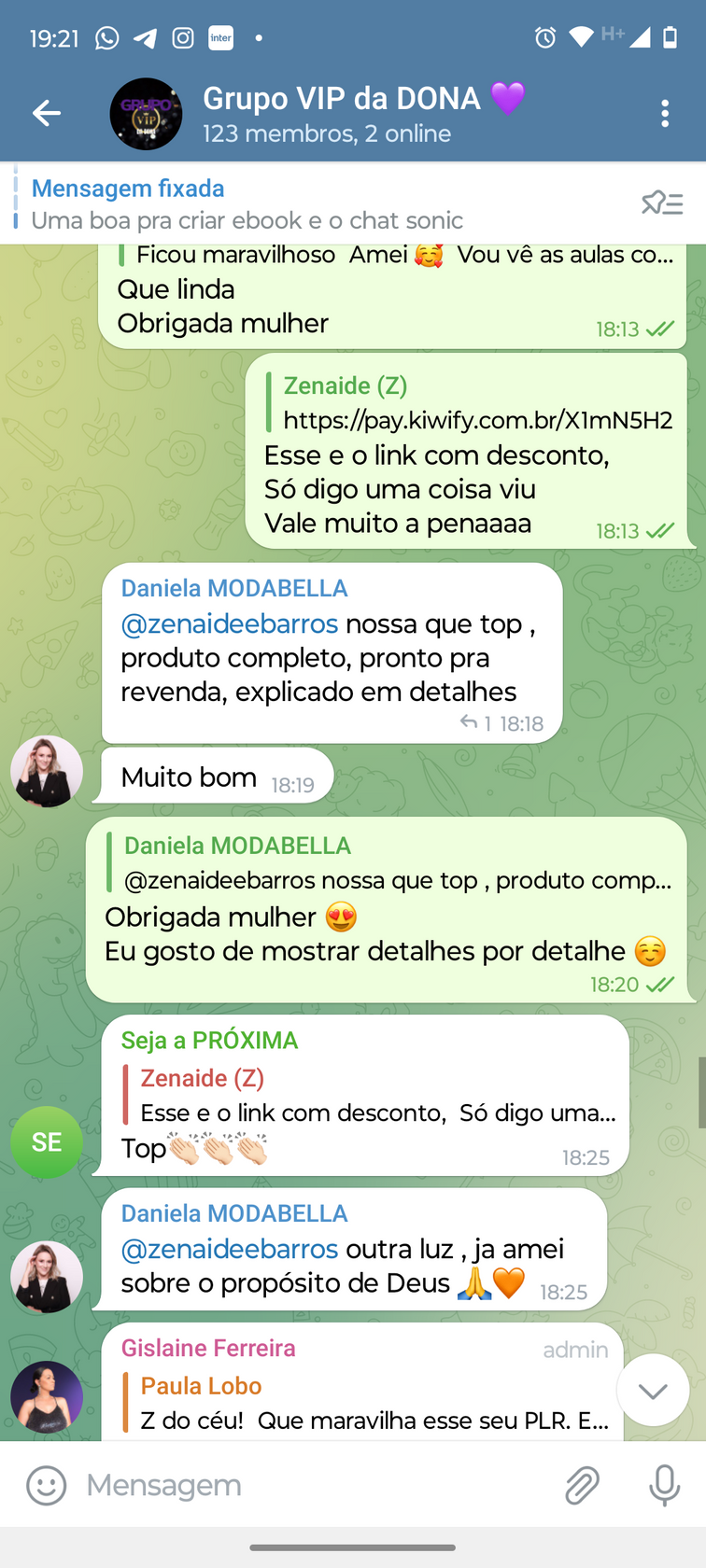The height and width of the screenshot is (1568, 706).
Task: Tap the @zenaideebarros mention in the 18:18 message
Action: (230, 623)
